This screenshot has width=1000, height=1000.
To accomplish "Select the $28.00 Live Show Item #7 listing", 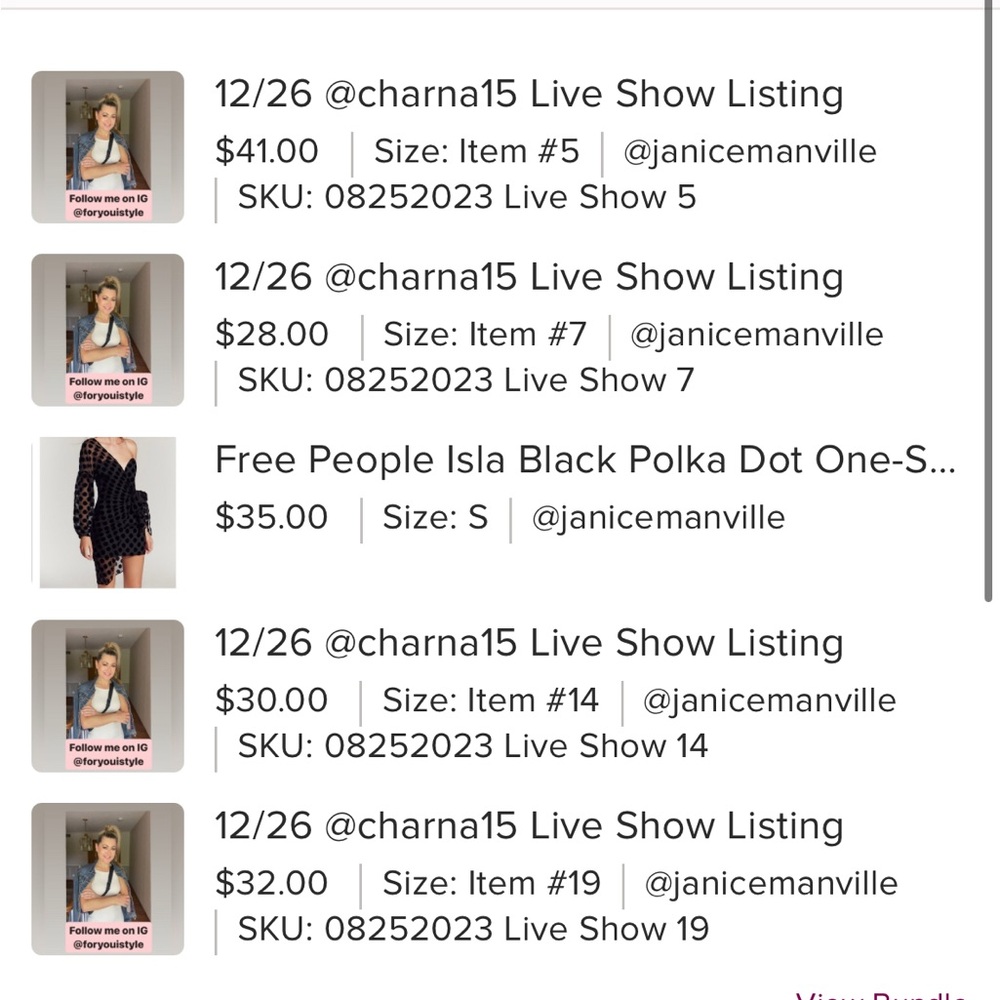I will [x=528, y=278].
